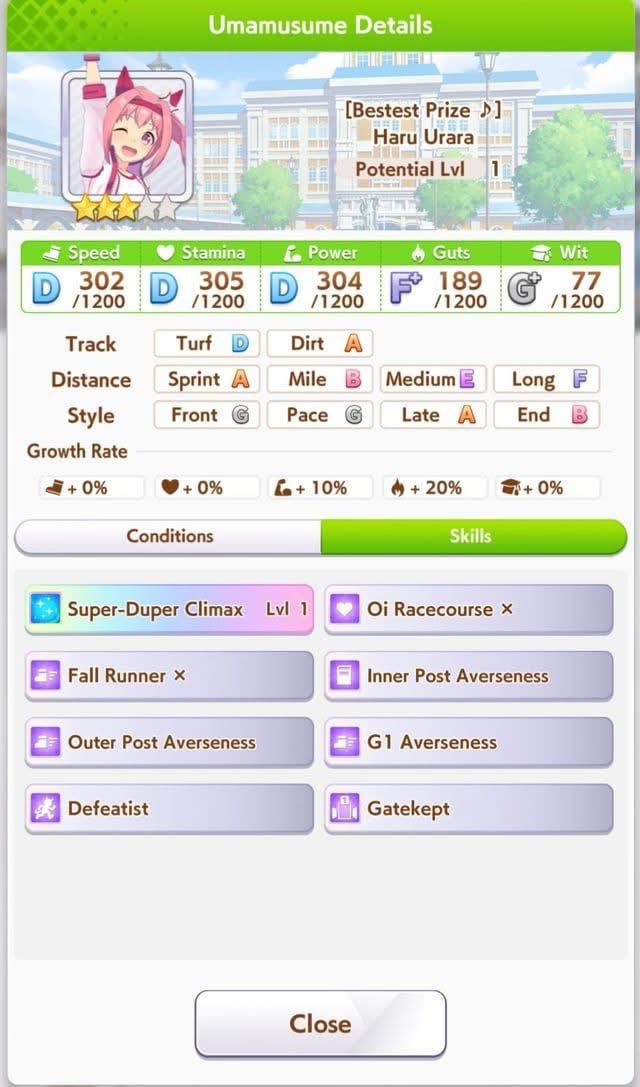This screenshot has height=1087, width=640.
Task: Open the Defeatist skill description
Action: point(169,808)
